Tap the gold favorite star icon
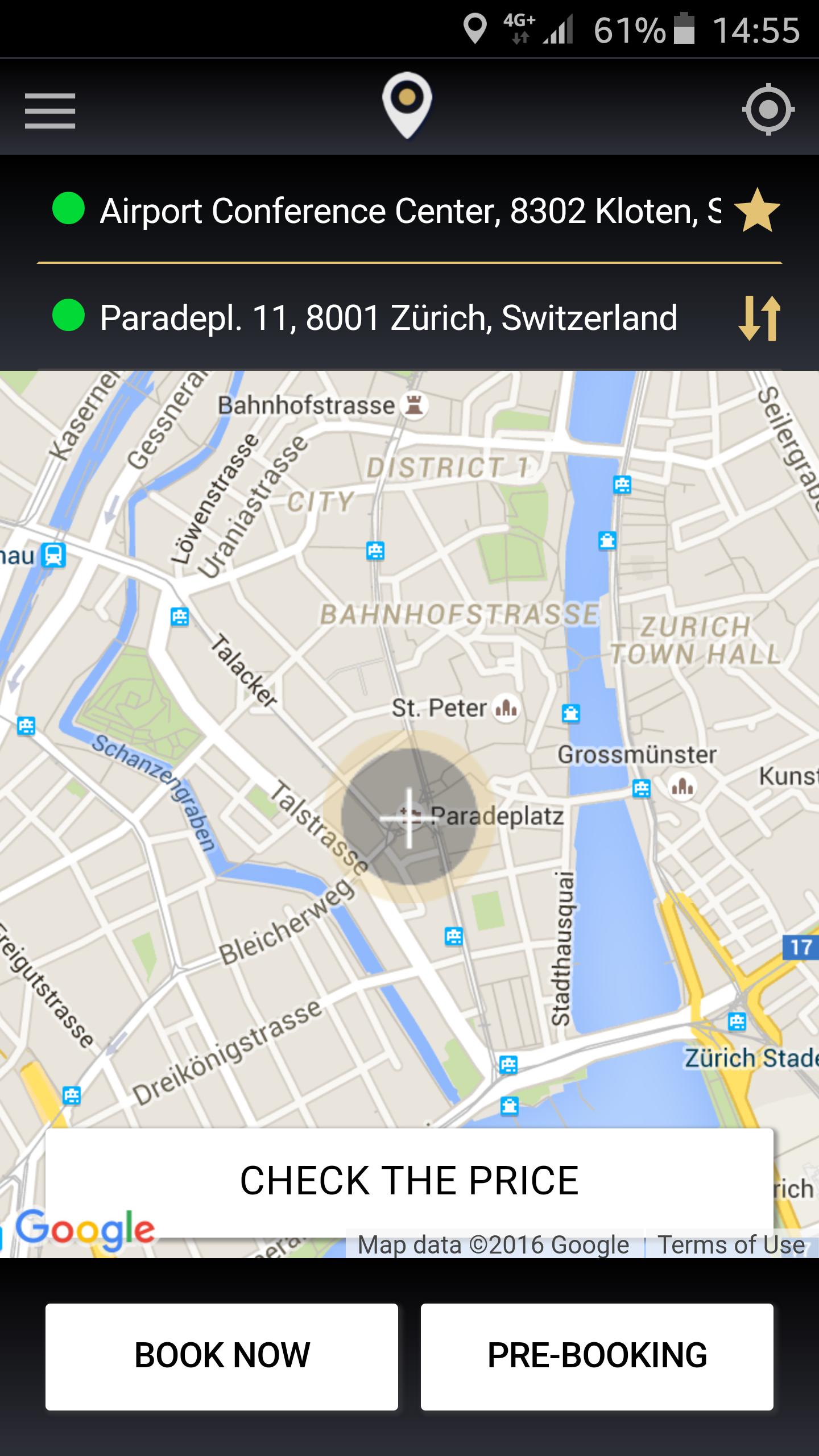The image size is (819, 1456). point(757,211)
